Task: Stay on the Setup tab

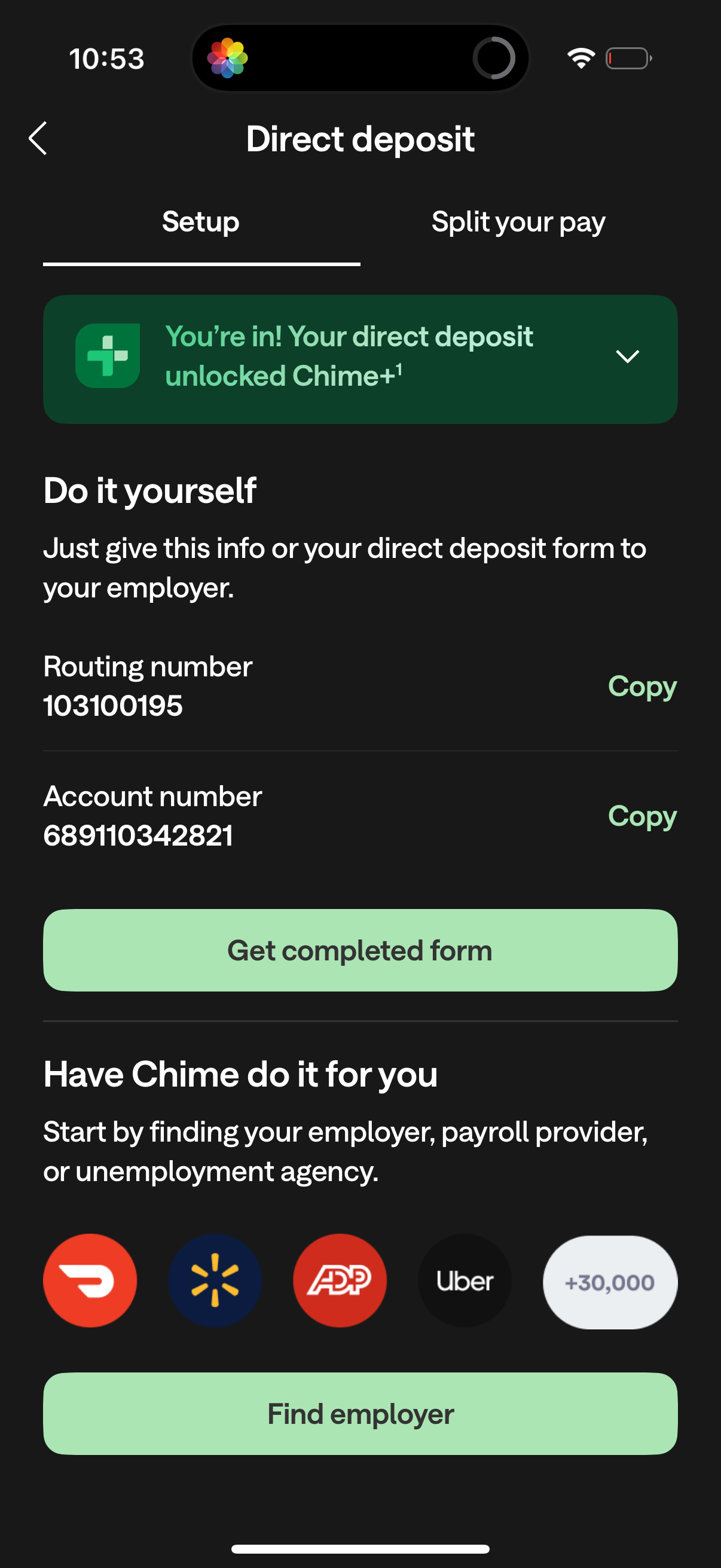Action: [x=200, y=222]
